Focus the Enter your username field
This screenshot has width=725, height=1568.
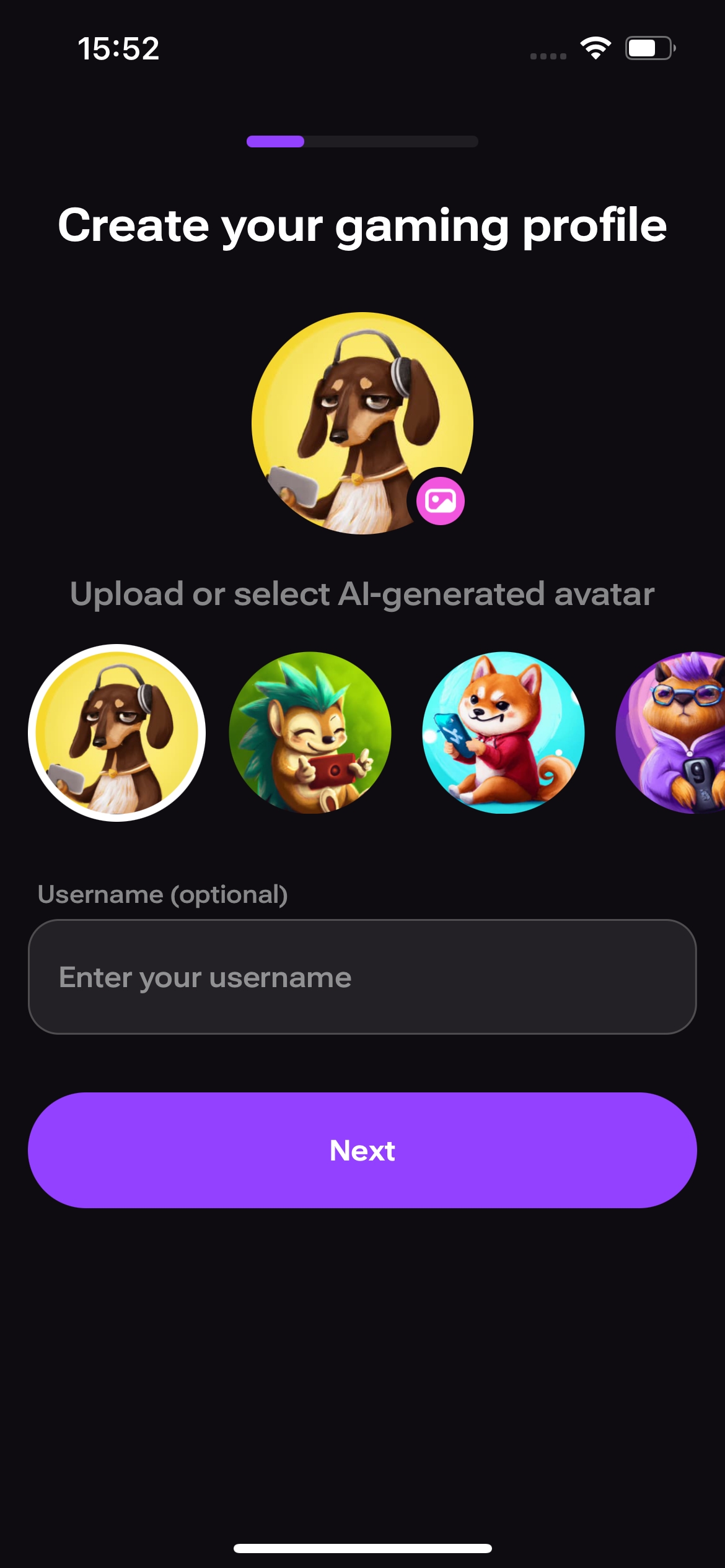pos(362,977)
